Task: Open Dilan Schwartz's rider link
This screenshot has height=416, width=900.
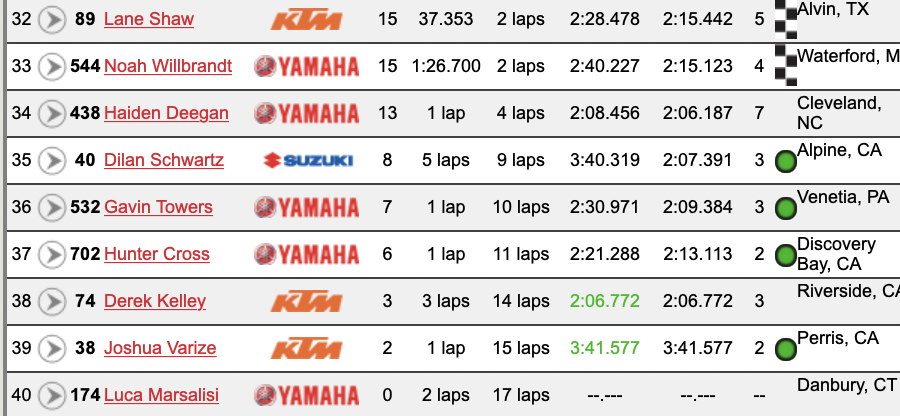Action: click(164, 160)
